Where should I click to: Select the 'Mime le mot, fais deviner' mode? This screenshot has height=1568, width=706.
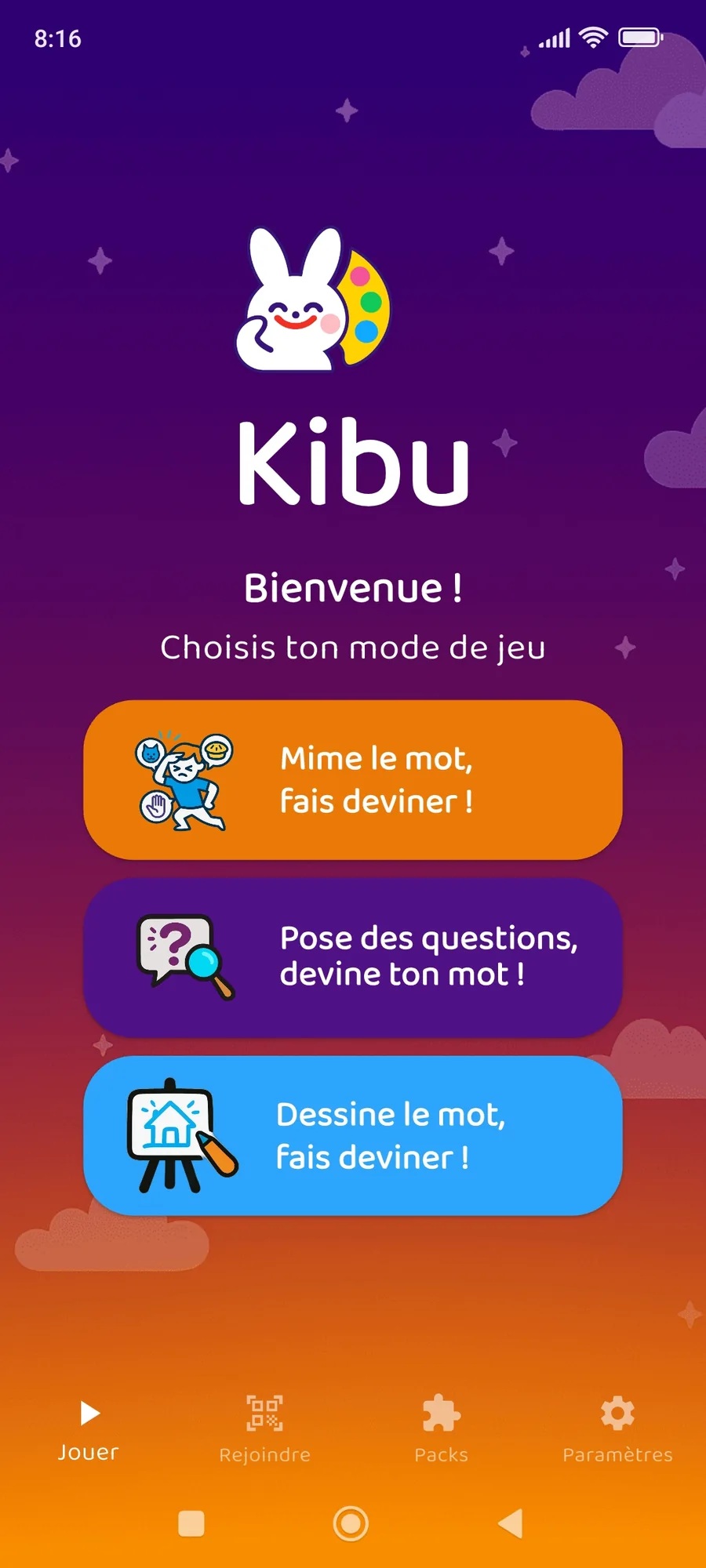click(x=353, y=779)
